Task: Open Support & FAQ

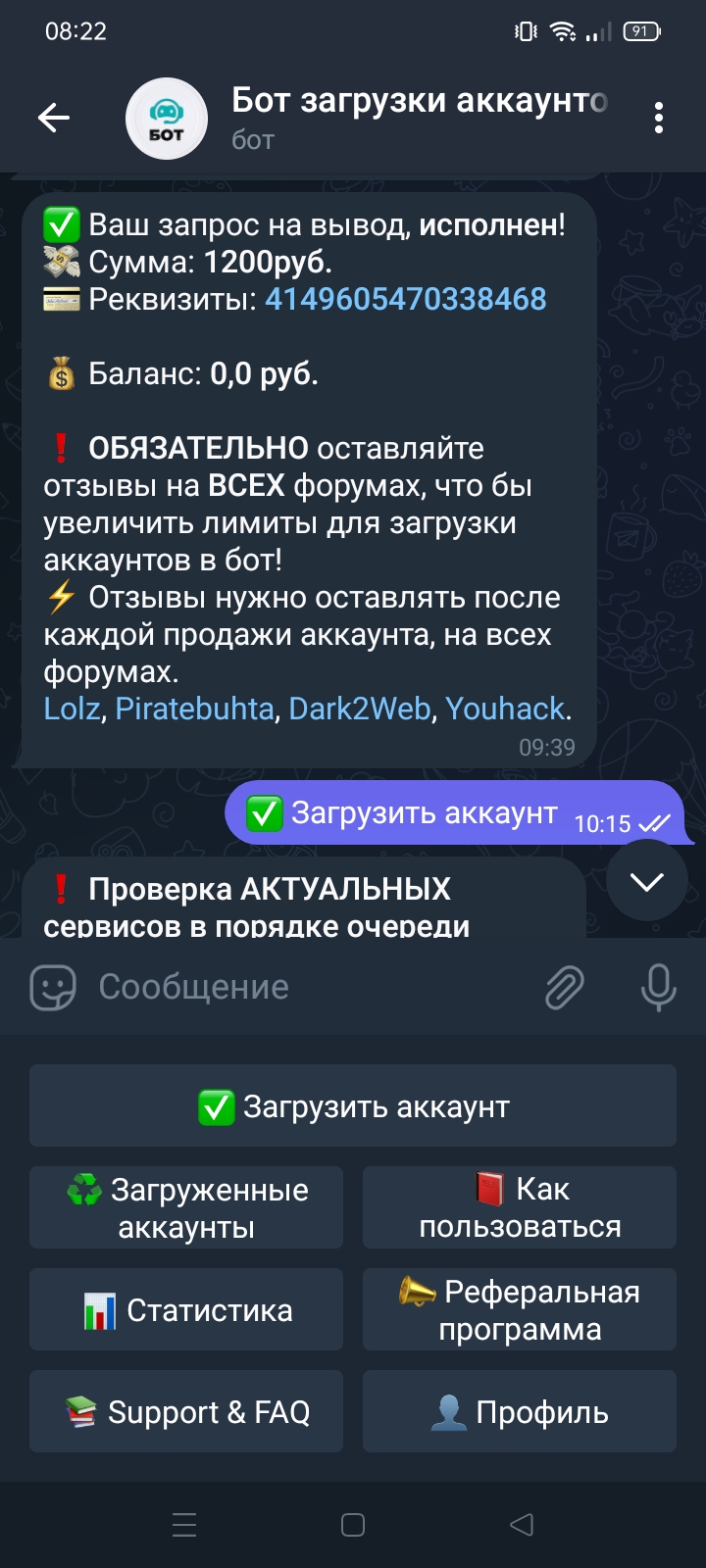Action: point(186,1411)
